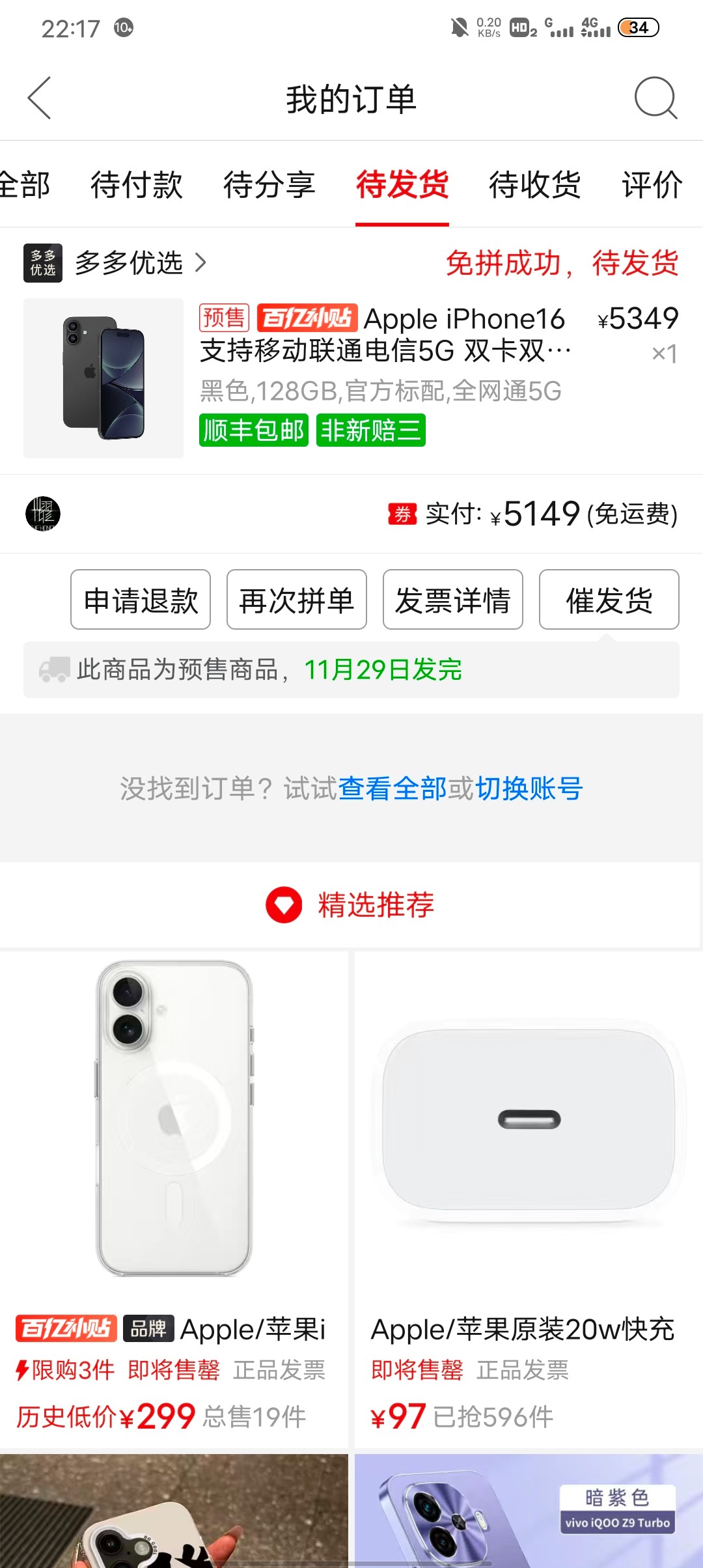This screenshot has height=1568, width=703.
Task: Select the 待发货 tab
Action: pyautogui.click(x=402, y=185)
